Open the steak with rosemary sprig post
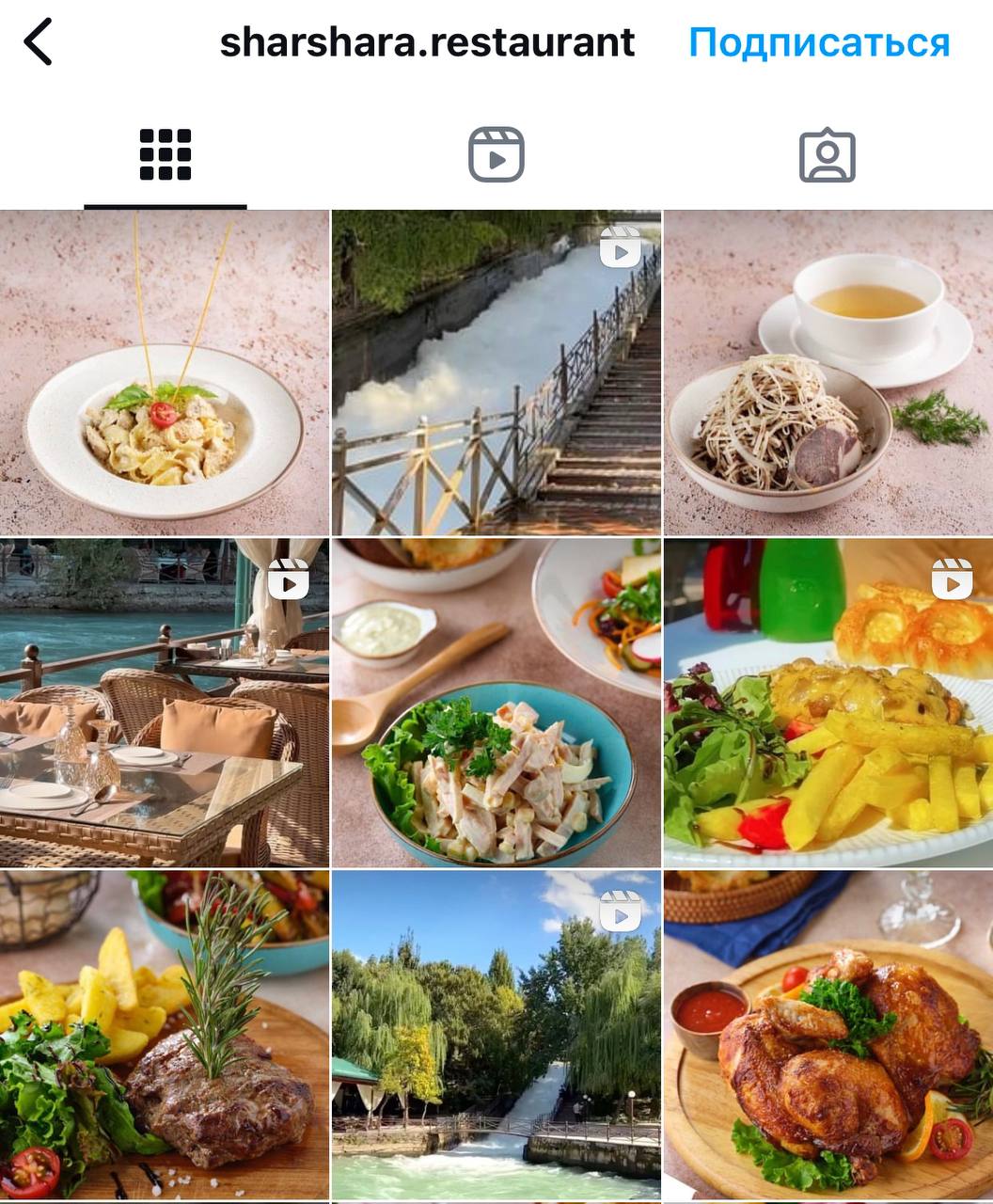The width and height of the screenshot is (993, 1204). [x=165, y=1035]
